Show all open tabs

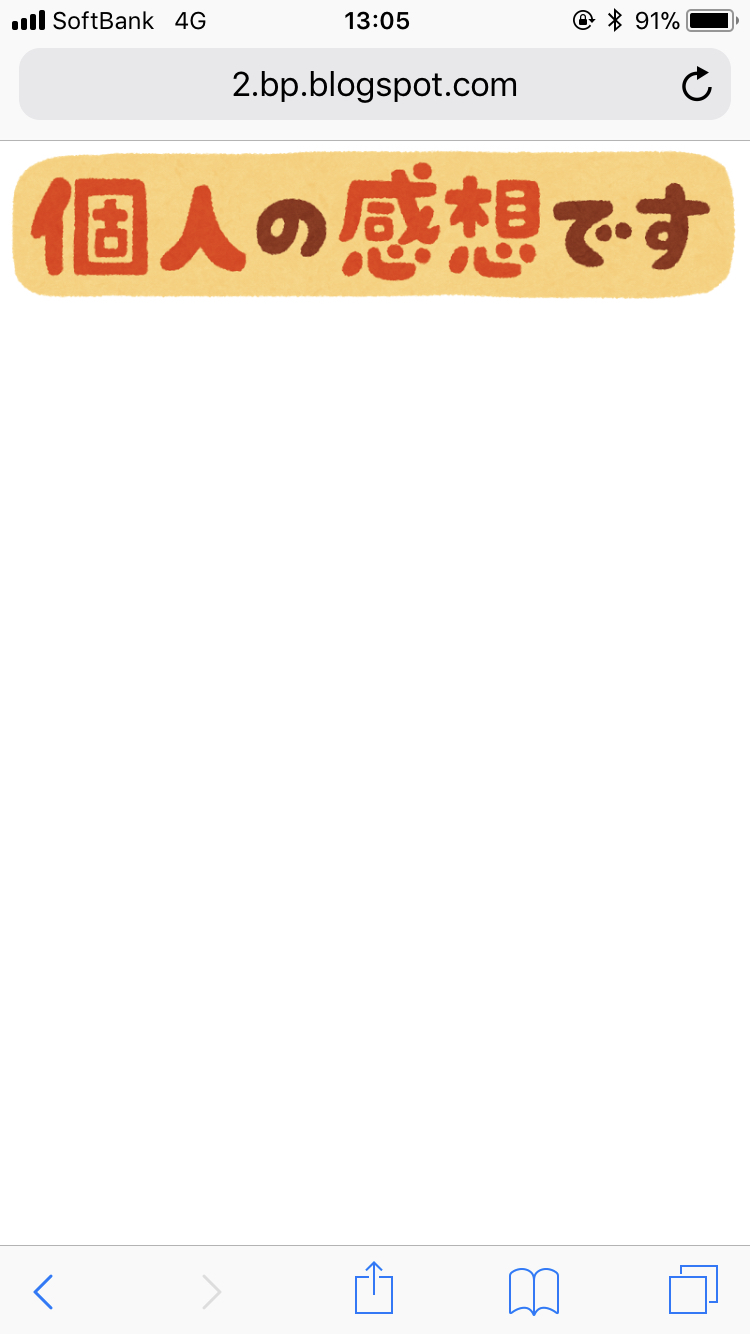693,1290
